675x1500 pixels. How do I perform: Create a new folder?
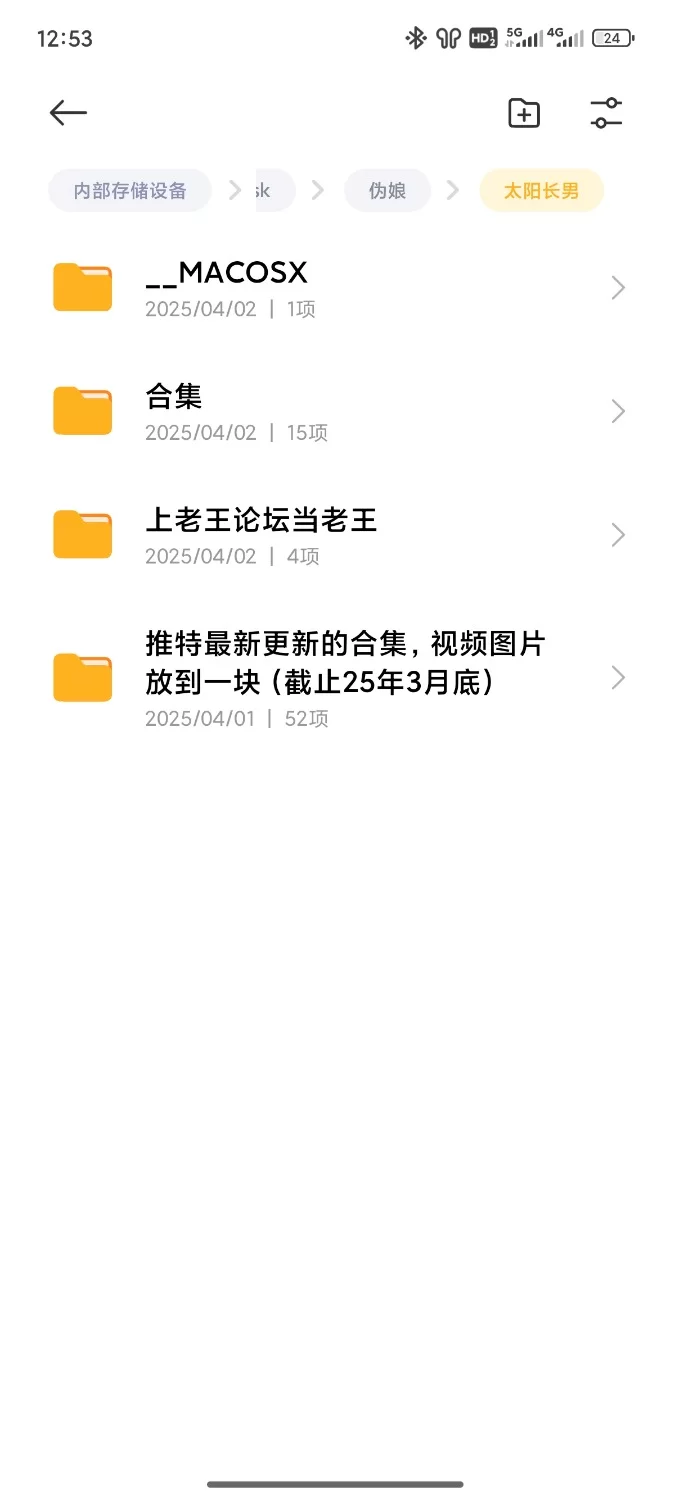coord(524,113)
